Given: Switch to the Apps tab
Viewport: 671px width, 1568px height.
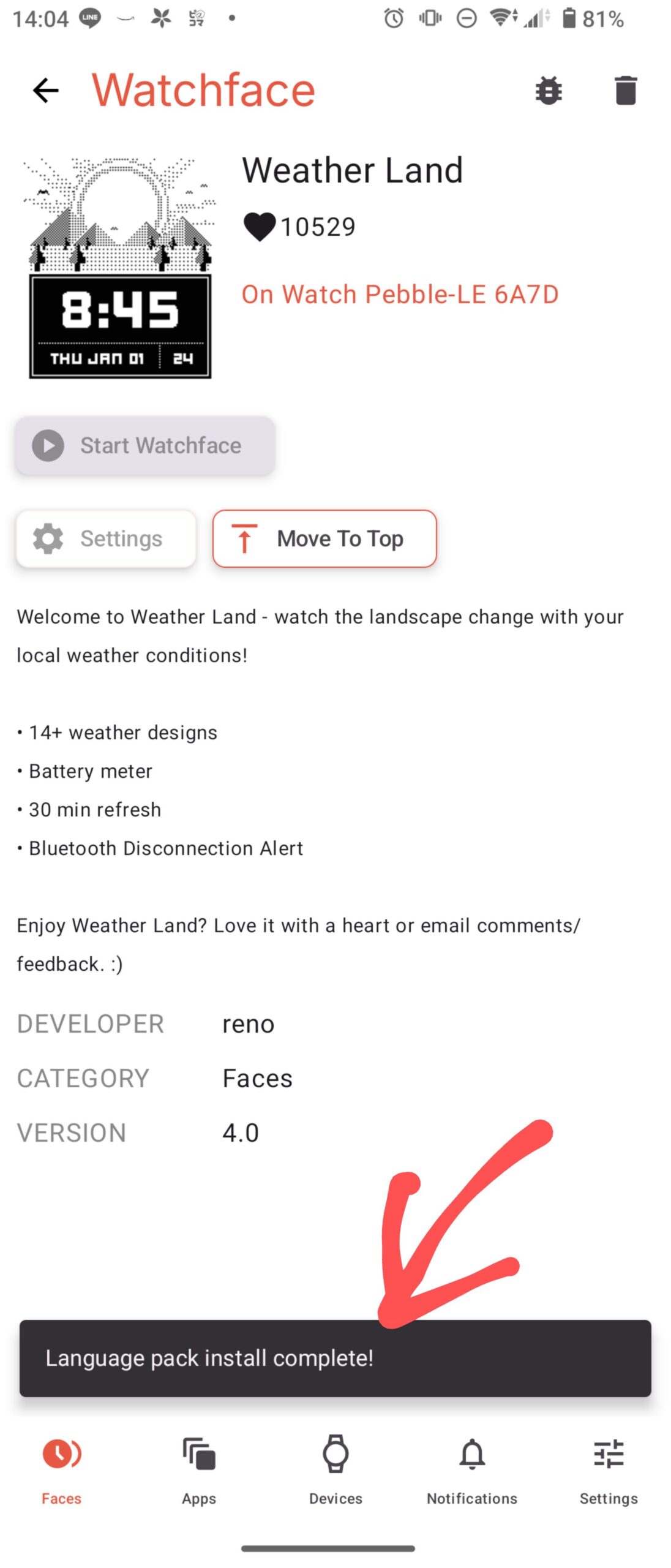Looking at the screenshot, I should point(199,1469).
